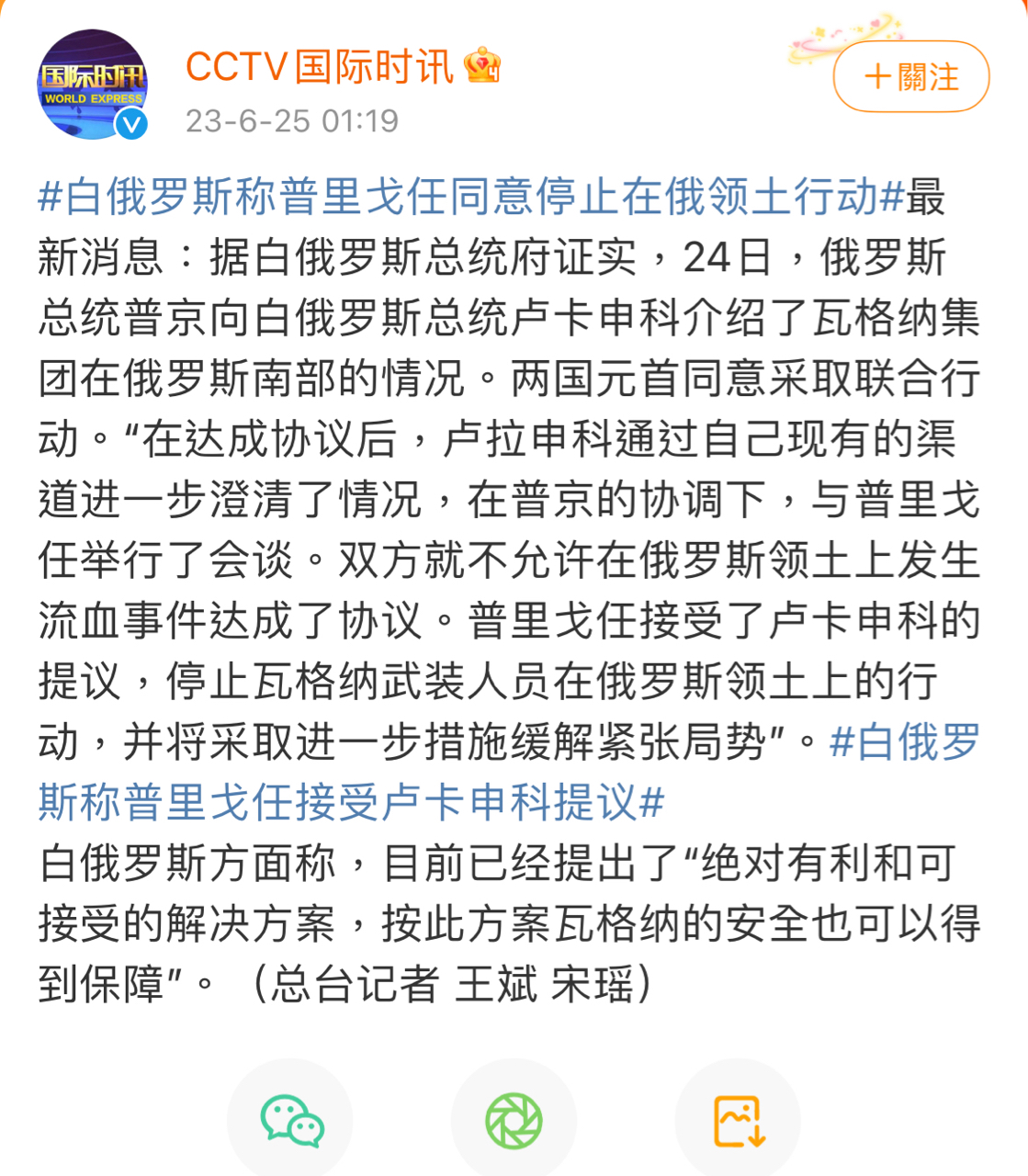Share via the green camera shutter icon
Image resolution: width=1028 pixels, height=1176 pixels.
pyautogui.click(x=514, y=1121)
